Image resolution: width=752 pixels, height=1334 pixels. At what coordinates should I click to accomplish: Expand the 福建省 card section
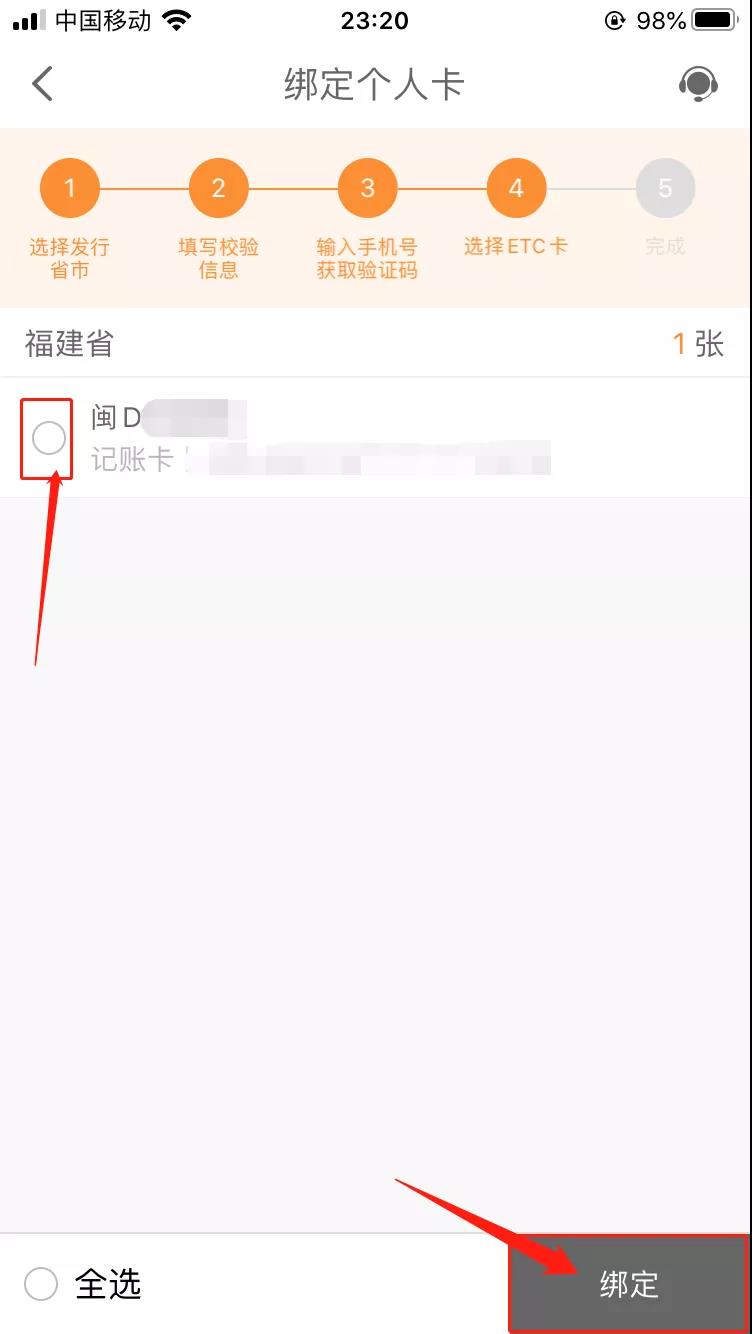click(376, 343)
